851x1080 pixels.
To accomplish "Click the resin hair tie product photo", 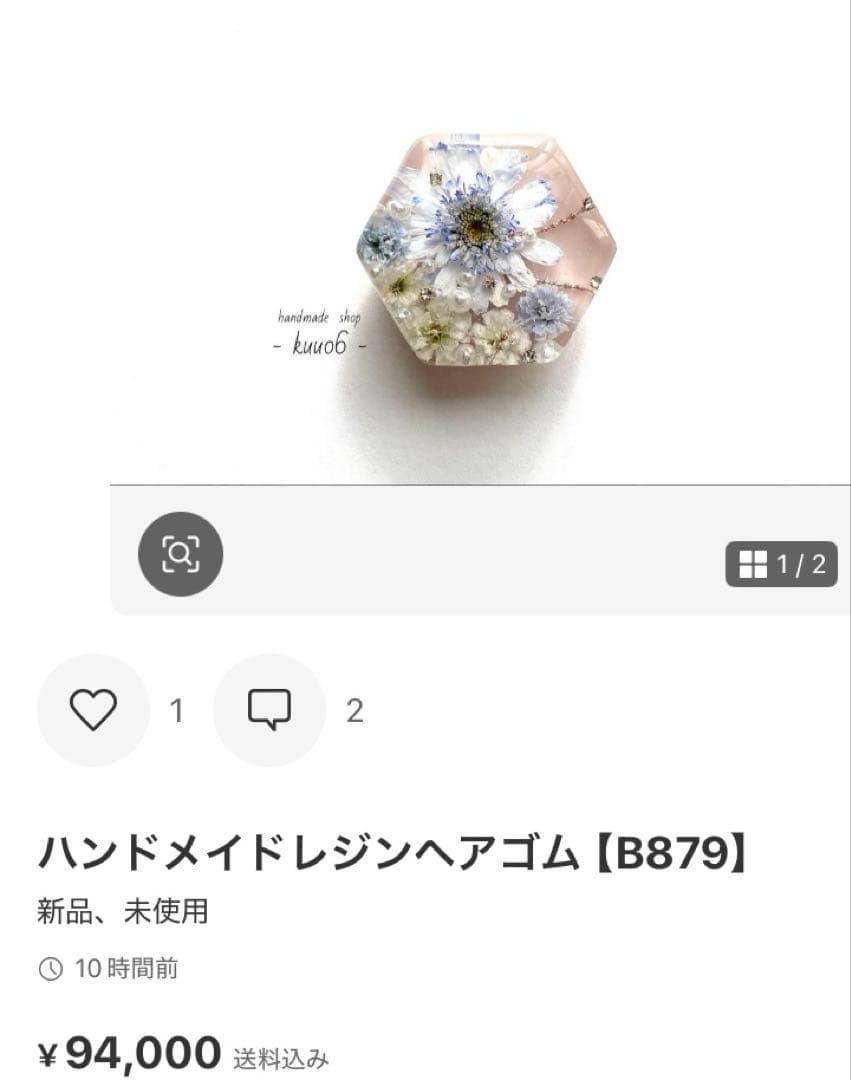I will pyautogui.click(x=480, y=250).
